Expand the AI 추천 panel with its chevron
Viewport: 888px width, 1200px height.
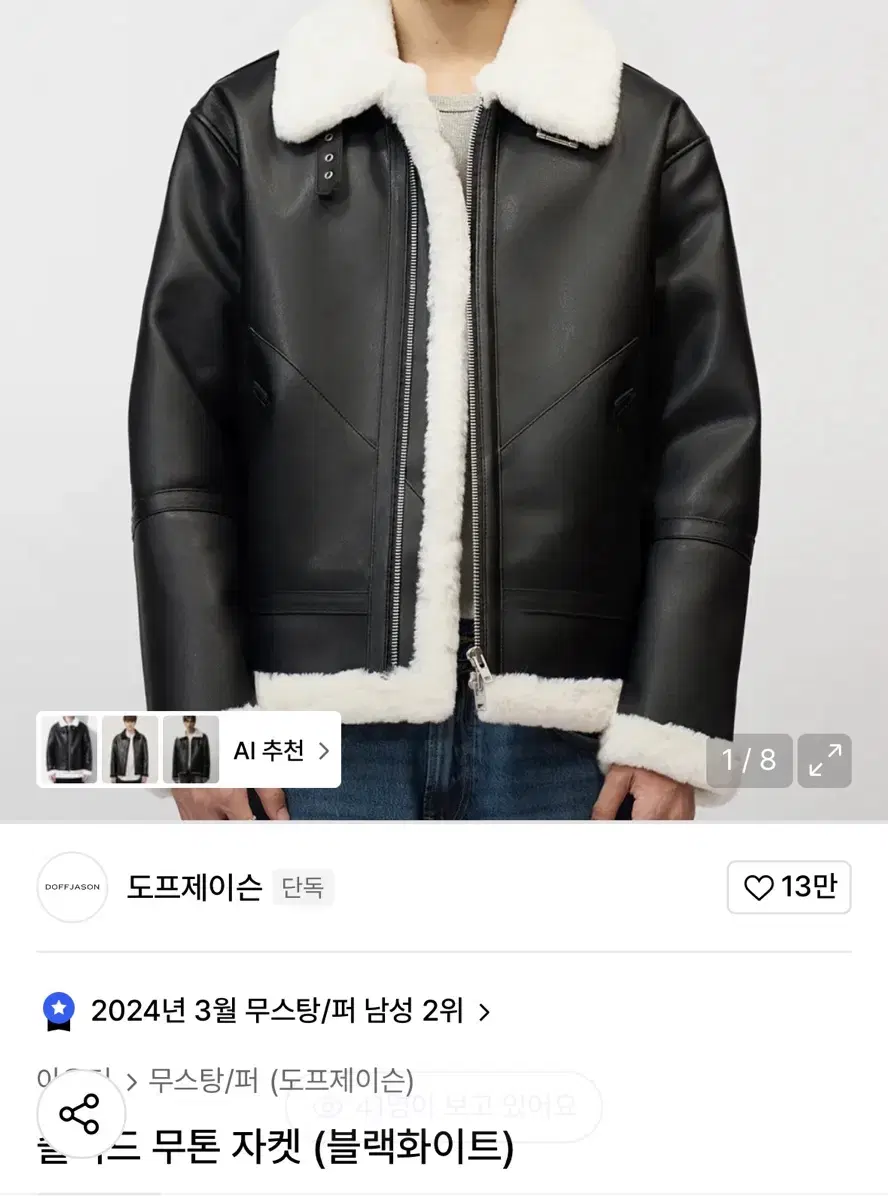coord(323,751)
